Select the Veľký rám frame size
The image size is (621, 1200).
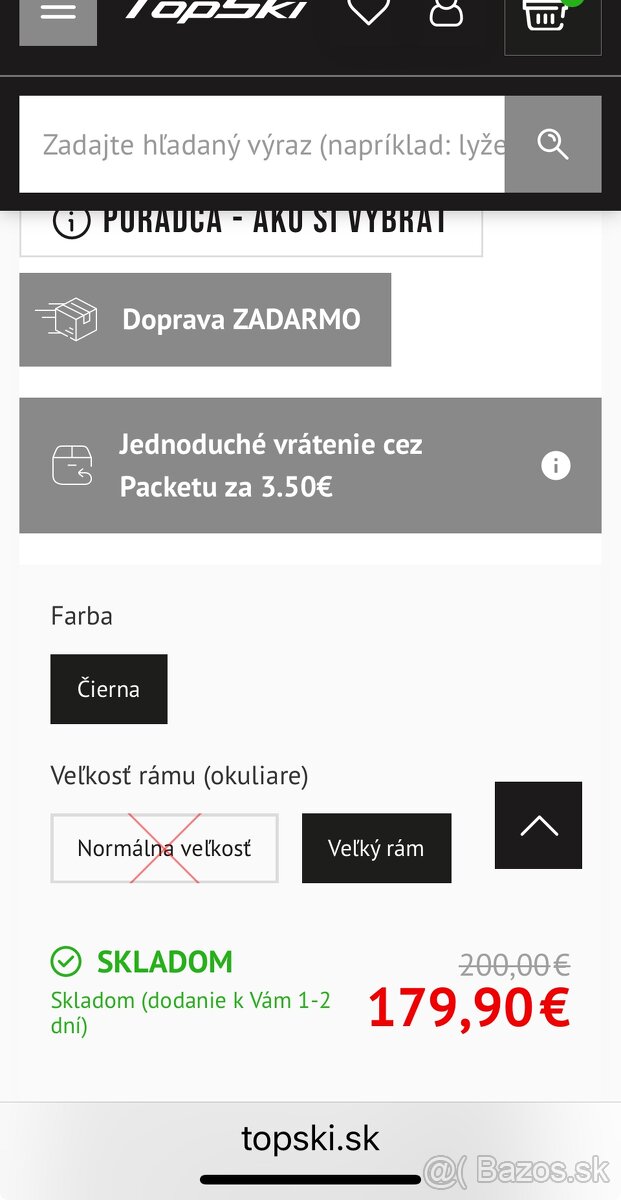[x=376, y=848]
